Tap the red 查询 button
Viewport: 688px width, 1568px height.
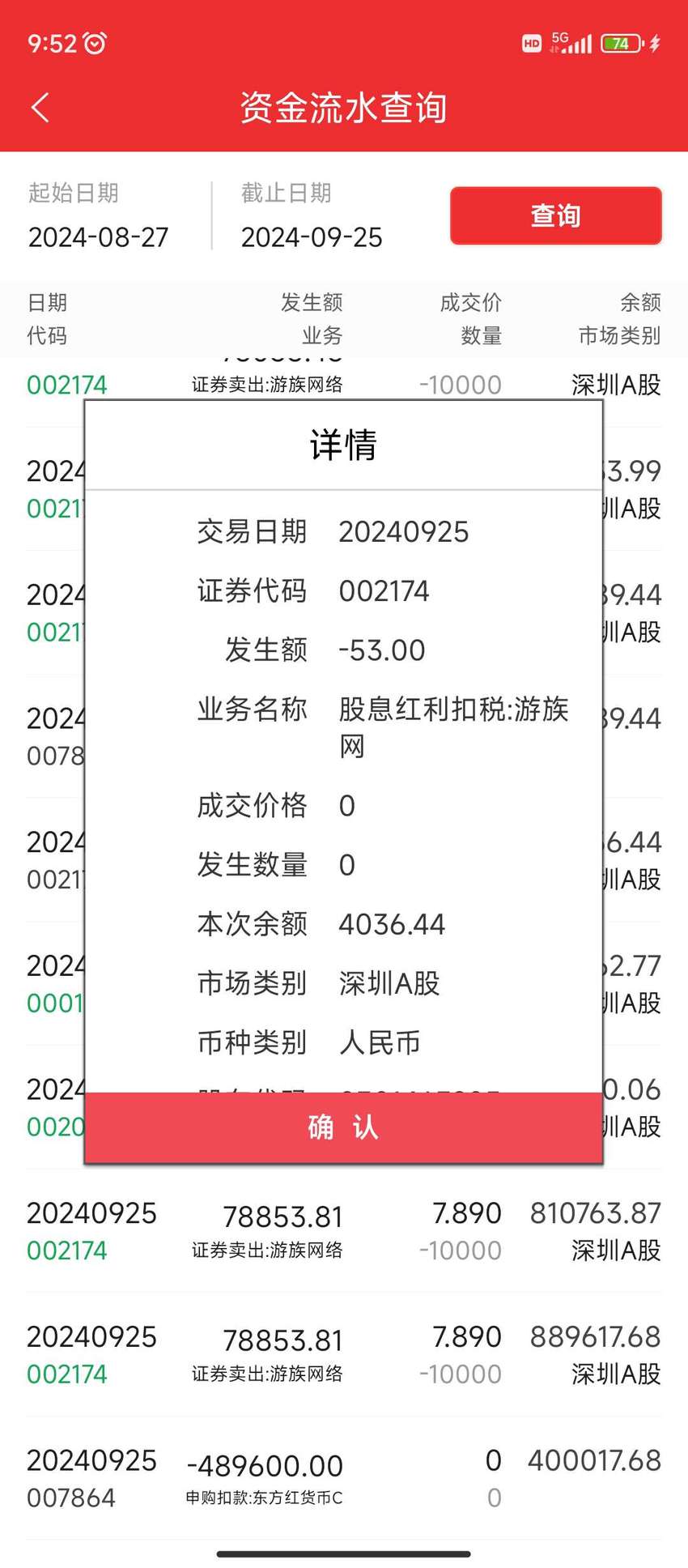click(556, 215)
